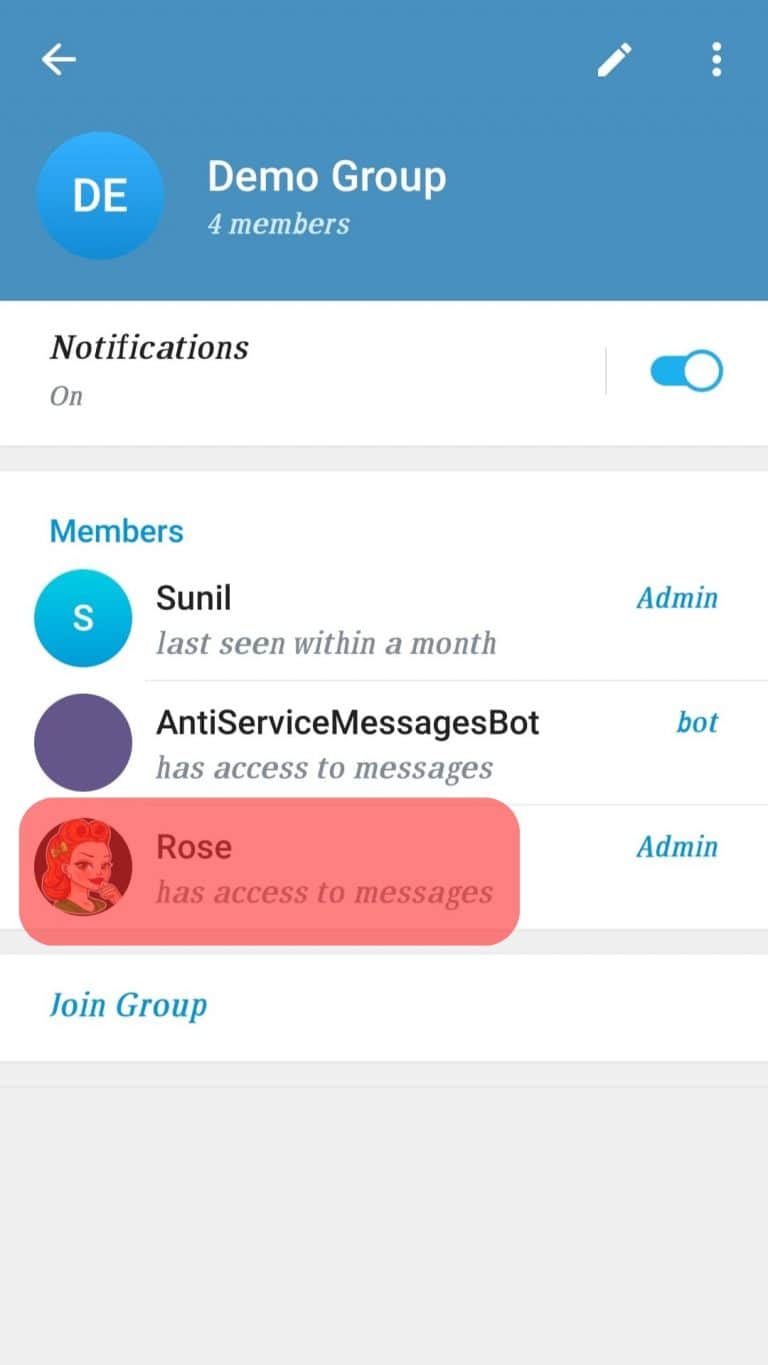Viewport: 768px width, 1365px height.
Task: Click the Demo Group profile avatar
Action: (x=100, y=196)
